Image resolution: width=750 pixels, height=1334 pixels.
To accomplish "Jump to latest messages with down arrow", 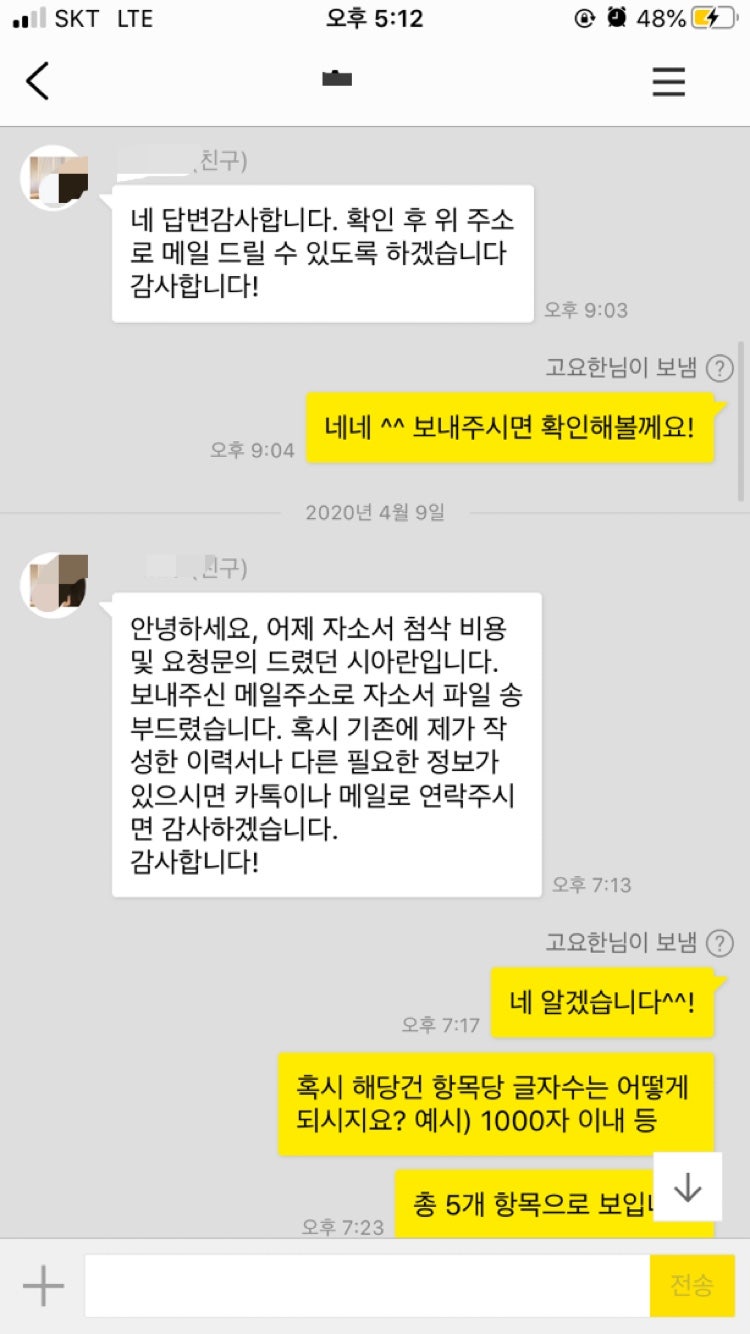I will (688, 1186).
